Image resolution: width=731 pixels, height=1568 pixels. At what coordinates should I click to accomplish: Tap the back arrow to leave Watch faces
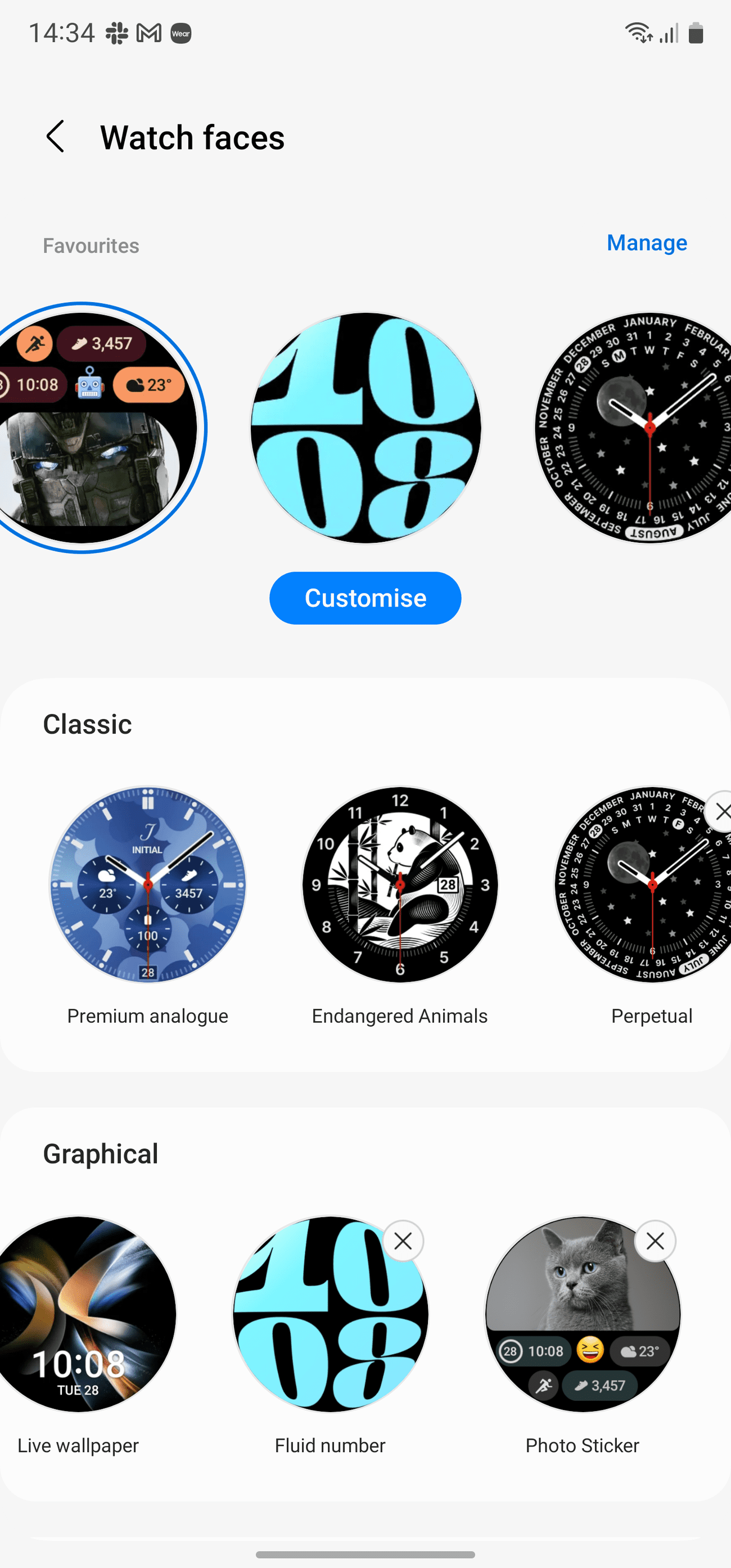coord(56,137)
